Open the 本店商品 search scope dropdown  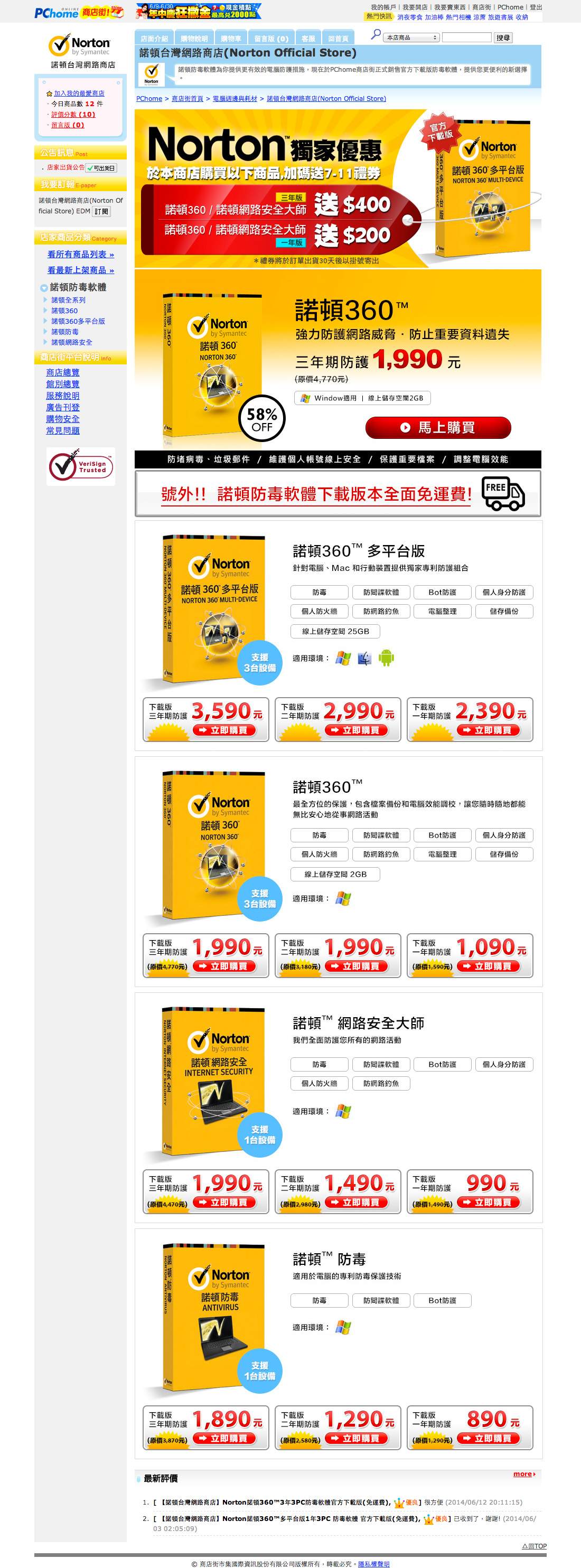[411, 37]
